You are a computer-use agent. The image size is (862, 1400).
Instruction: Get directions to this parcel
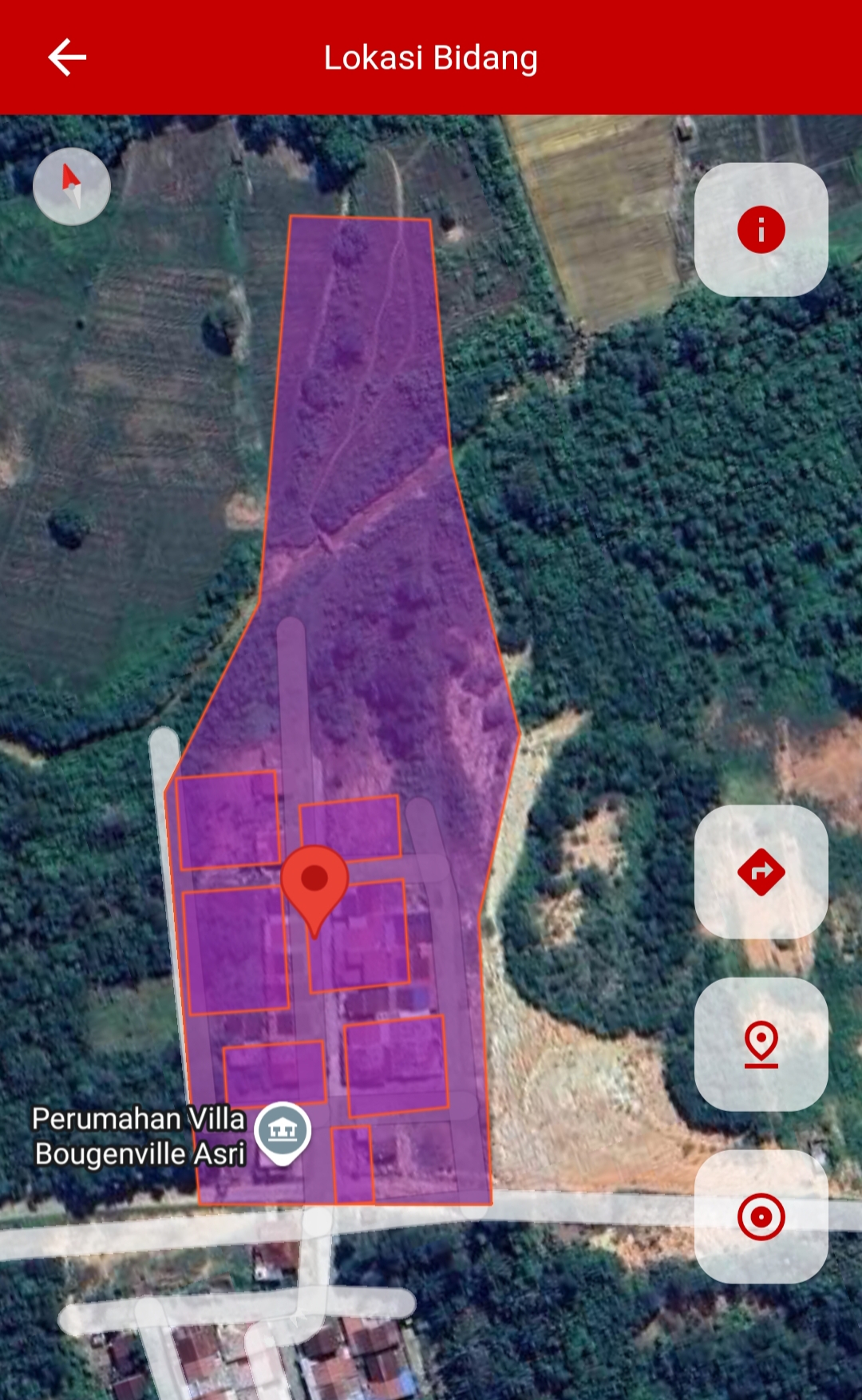pyautogui.click(x=761, y=872)
